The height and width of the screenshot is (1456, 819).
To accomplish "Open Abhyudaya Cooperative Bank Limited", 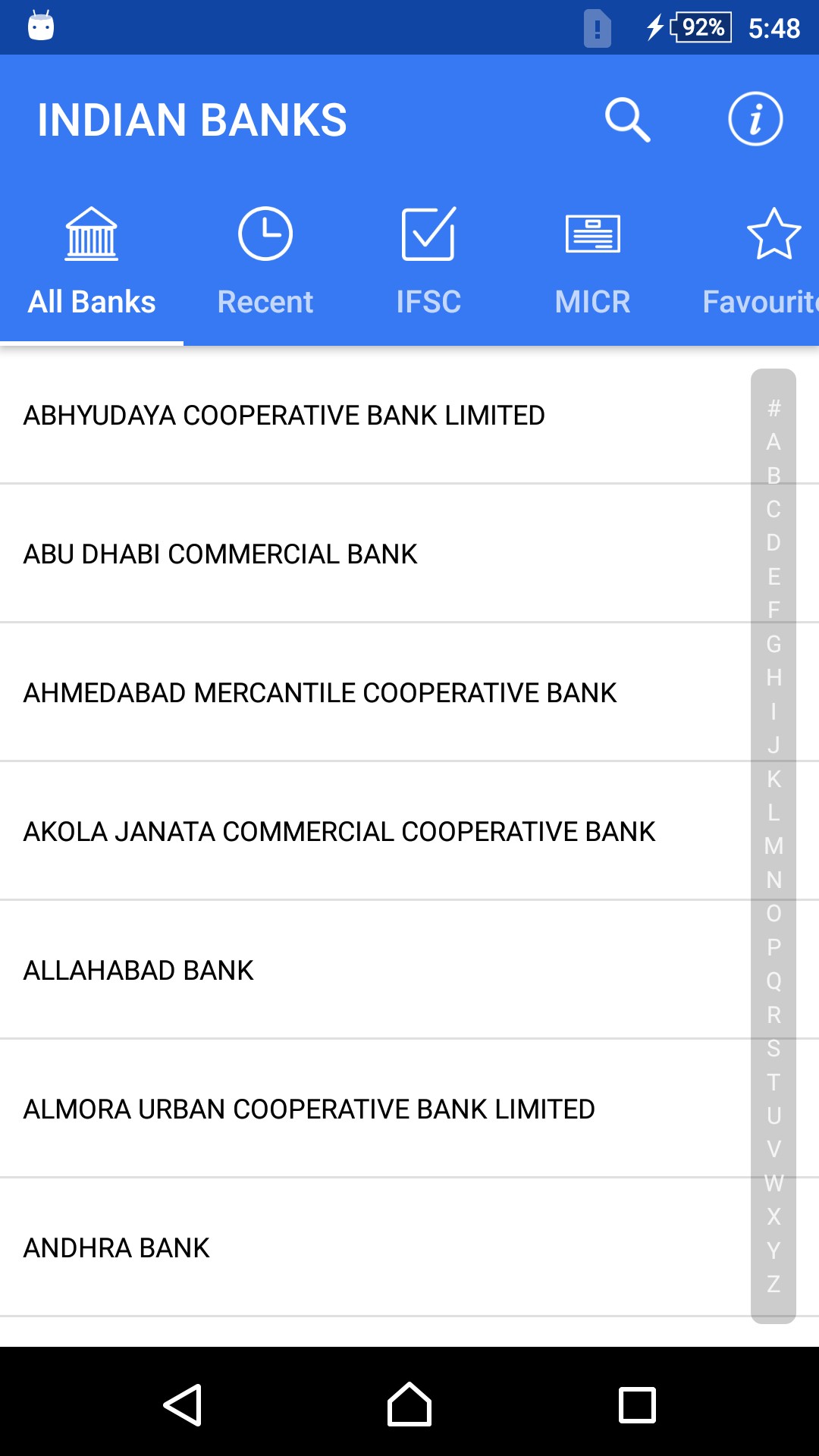I will [284, 416].
